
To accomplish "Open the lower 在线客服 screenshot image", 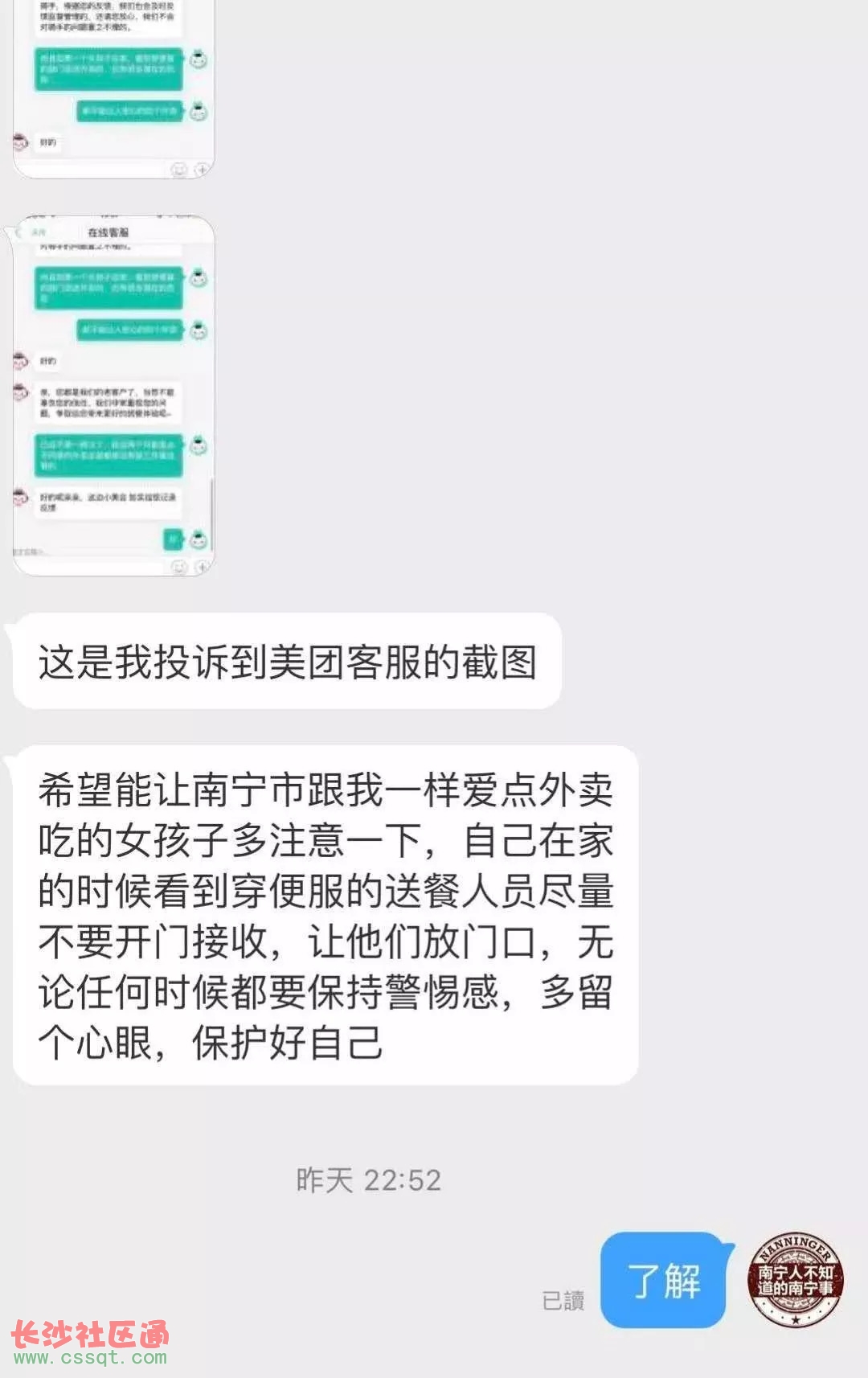I will click(113, 396).
